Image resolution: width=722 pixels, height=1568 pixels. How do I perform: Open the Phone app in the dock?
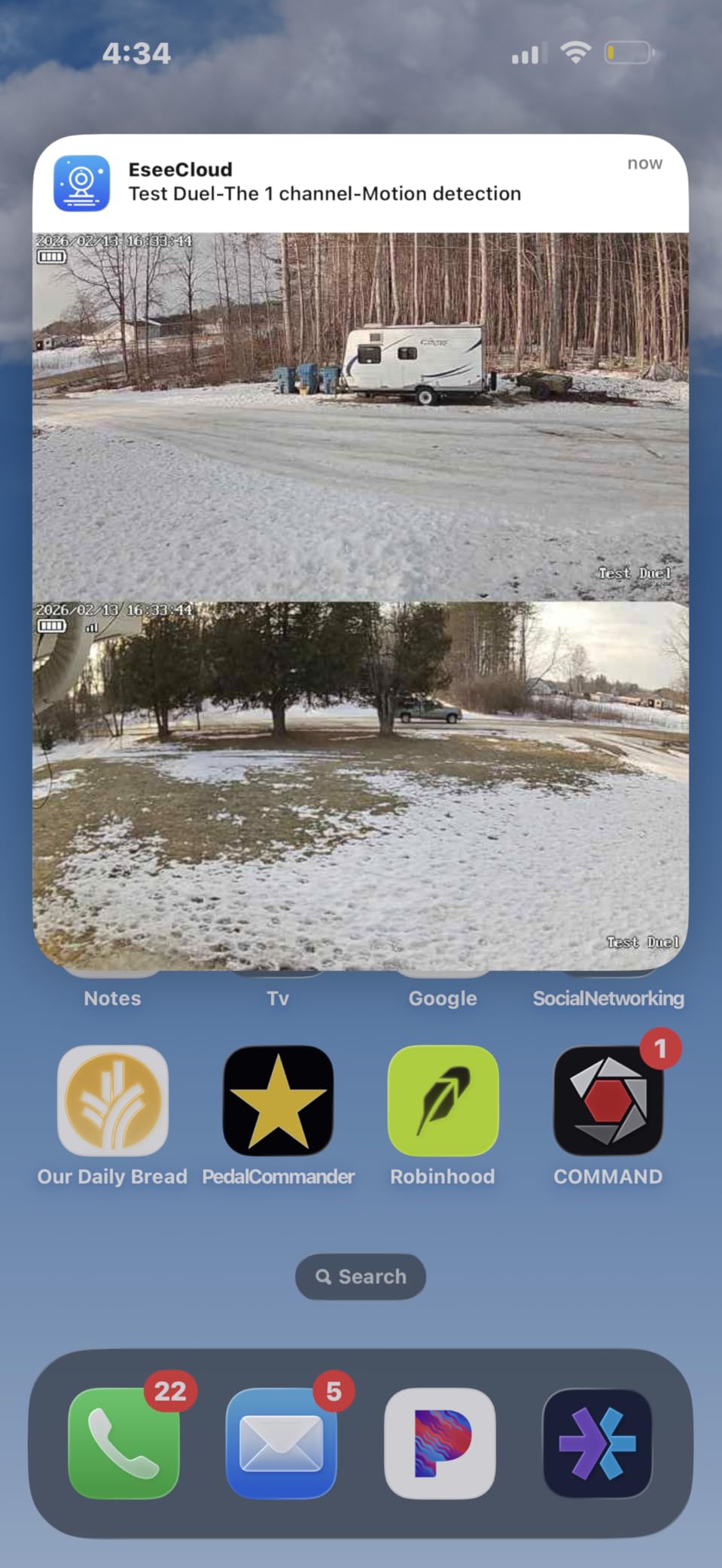123,1443
